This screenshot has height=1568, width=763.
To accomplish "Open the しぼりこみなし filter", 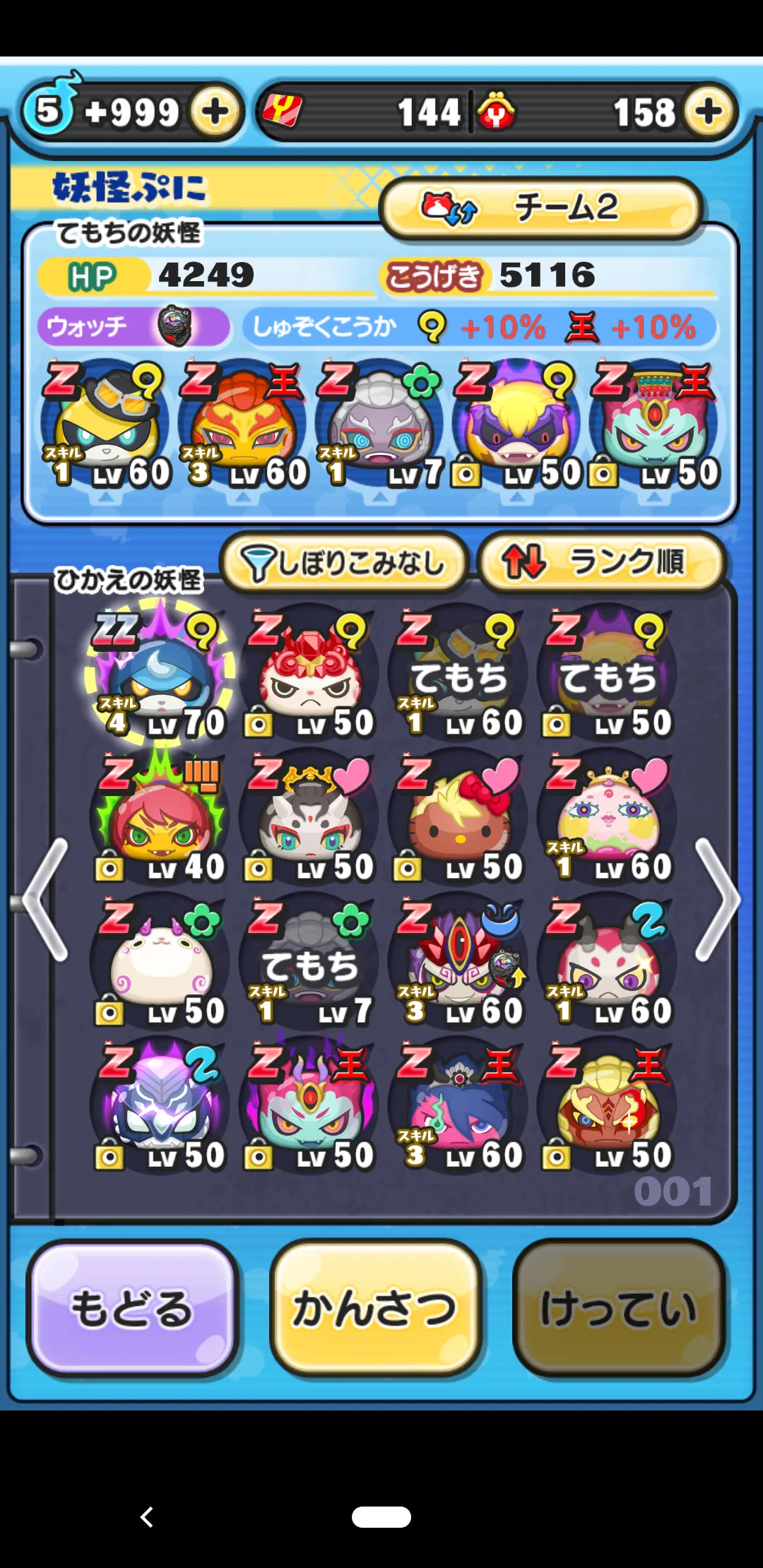I will point(343,563).
